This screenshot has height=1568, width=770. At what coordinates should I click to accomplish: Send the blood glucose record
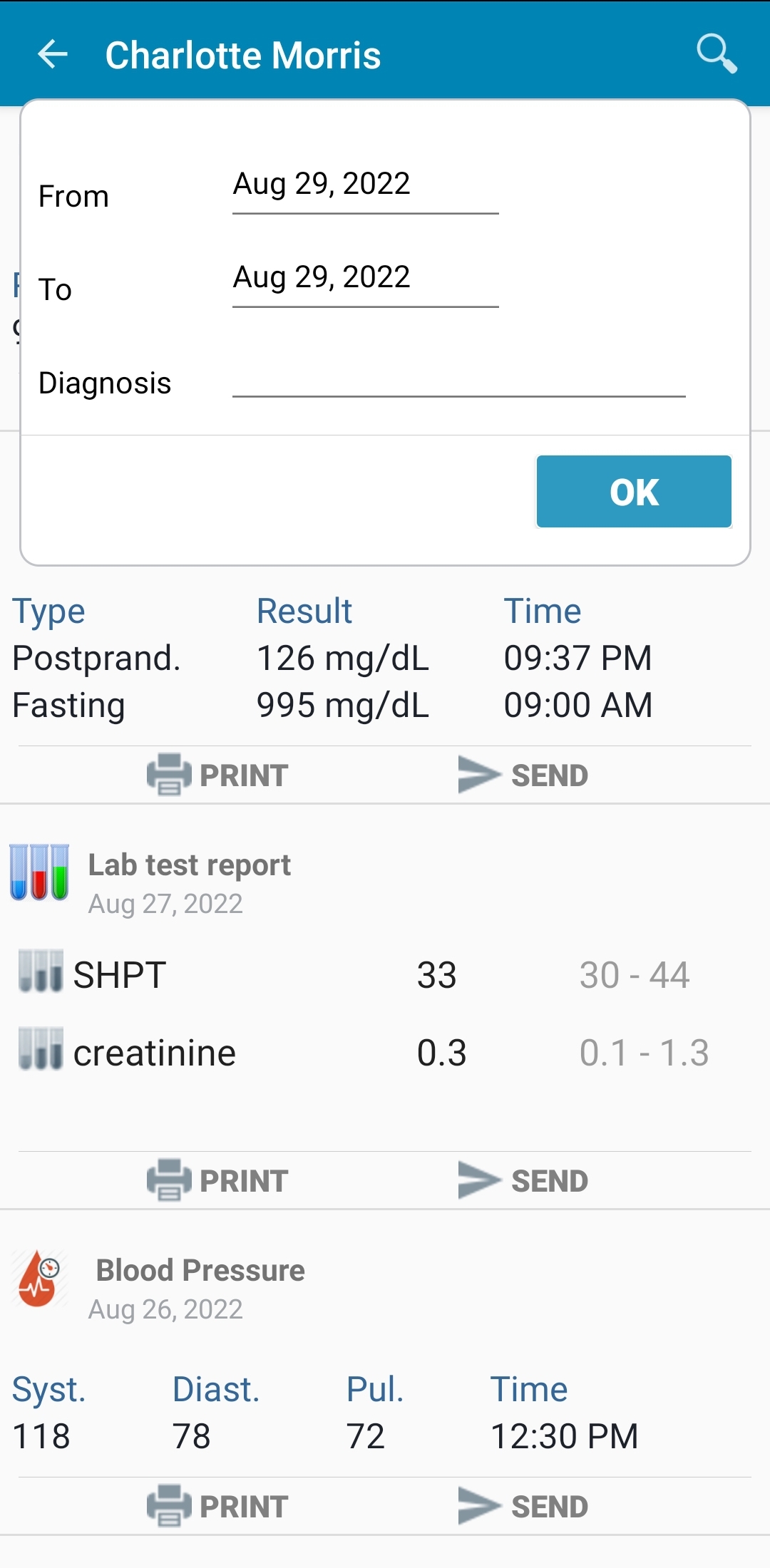pyautogui.click(x=523, y=775)
